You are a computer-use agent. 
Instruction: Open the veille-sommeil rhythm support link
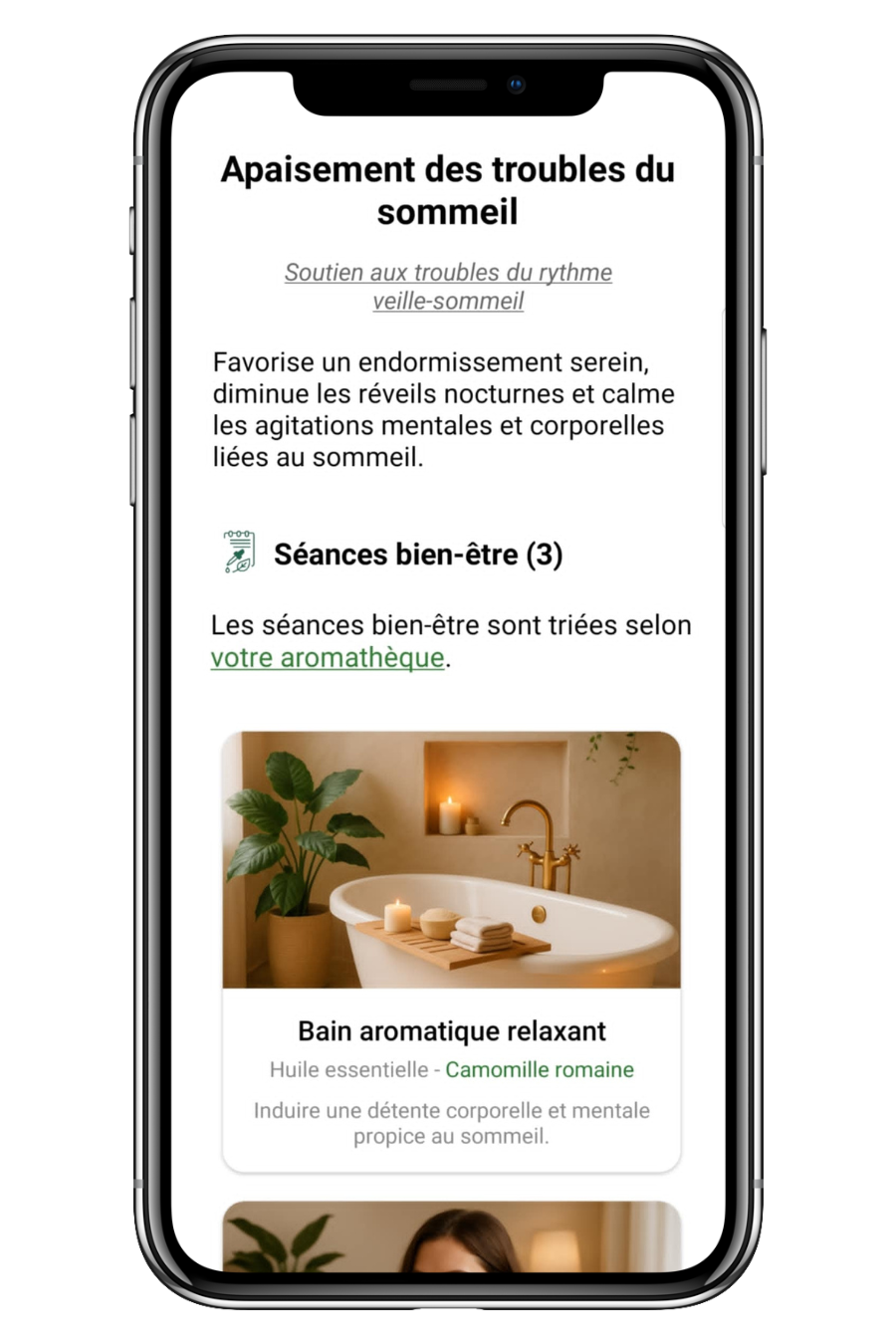click(x=448, y=287)
